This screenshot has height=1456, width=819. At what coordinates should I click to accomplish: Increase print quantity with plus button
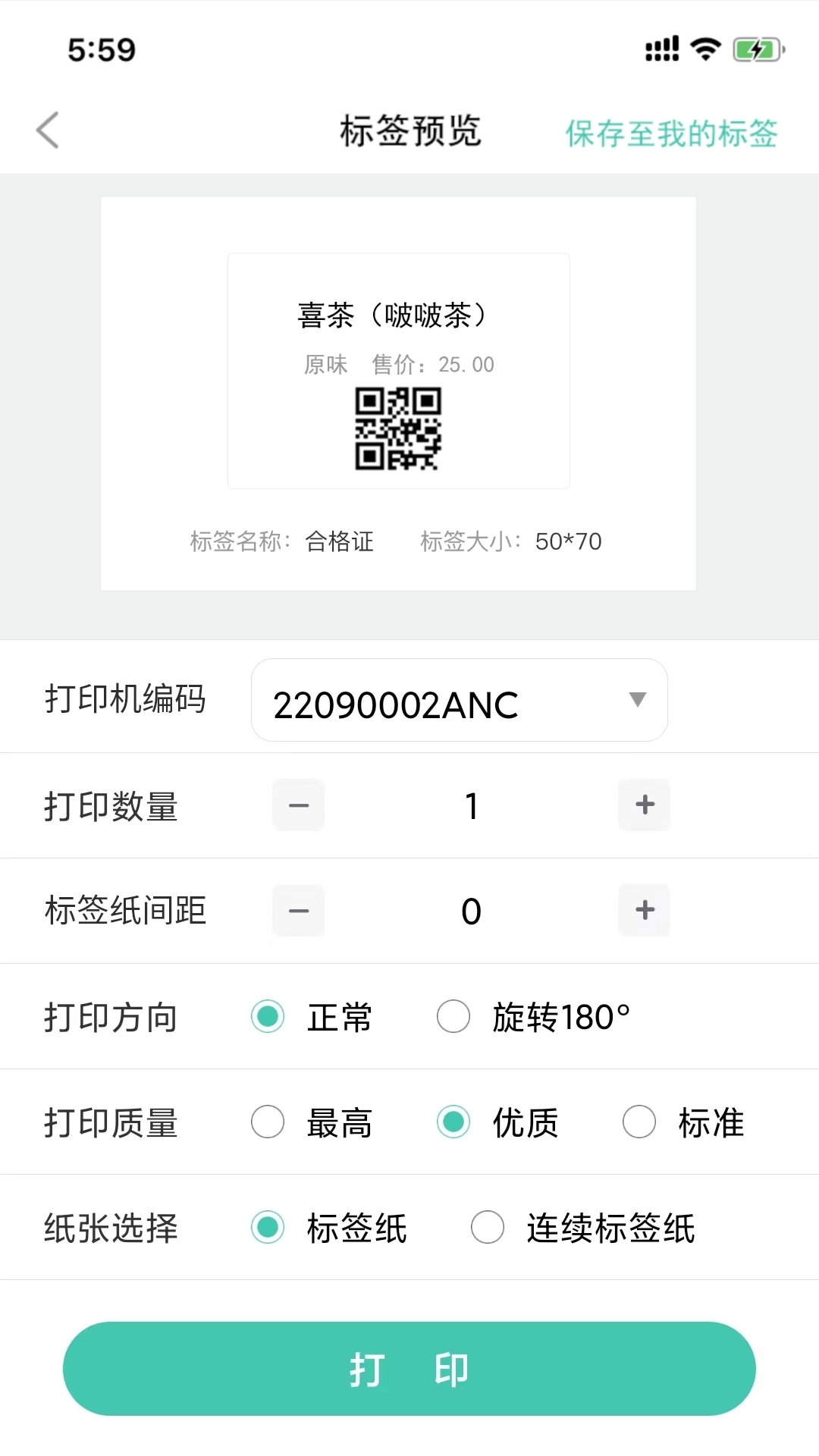coord(644,805)
